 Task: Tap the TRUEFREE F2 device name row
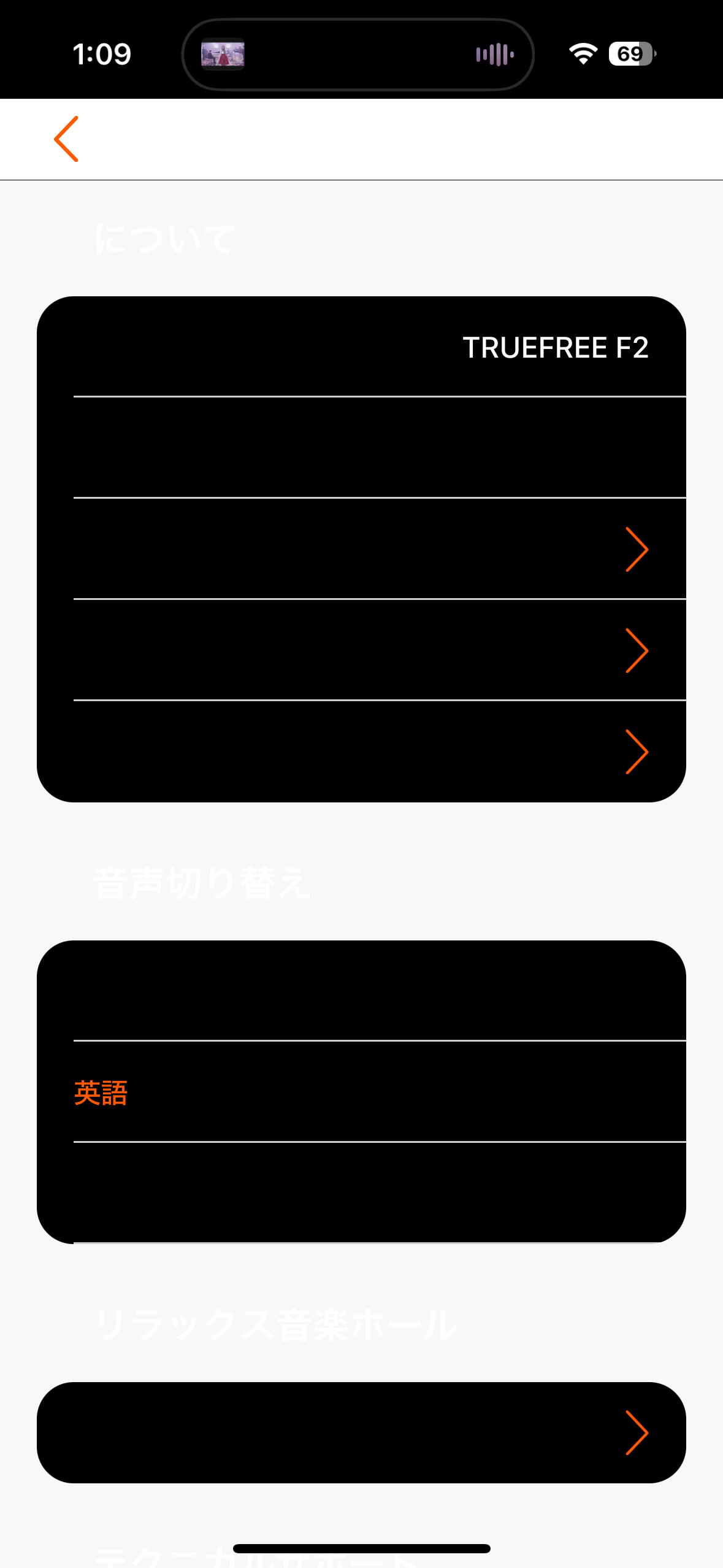click(361, 347)
